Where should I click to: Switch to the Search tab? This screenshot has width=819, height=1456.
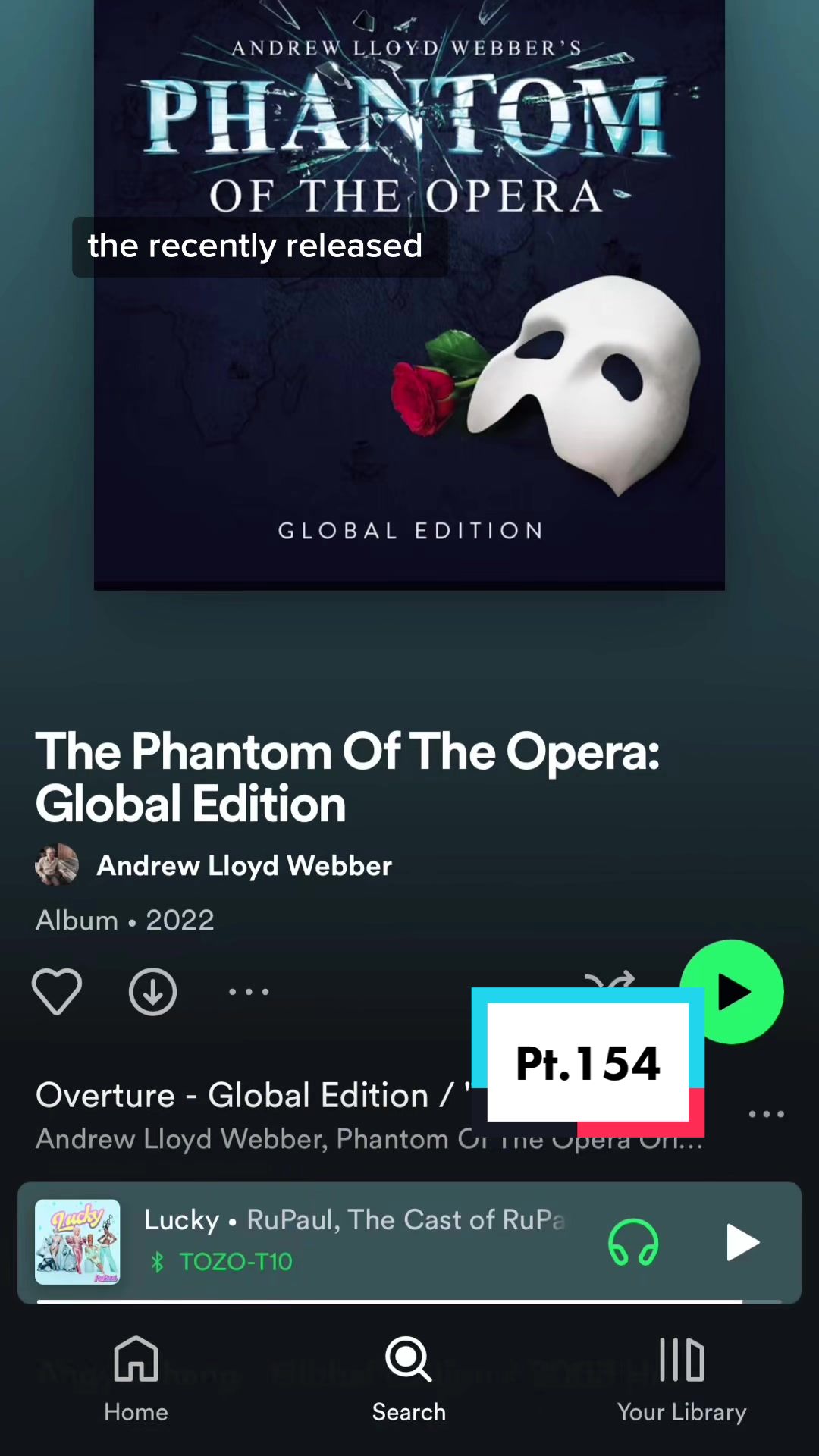click(x=409, y=1379)
